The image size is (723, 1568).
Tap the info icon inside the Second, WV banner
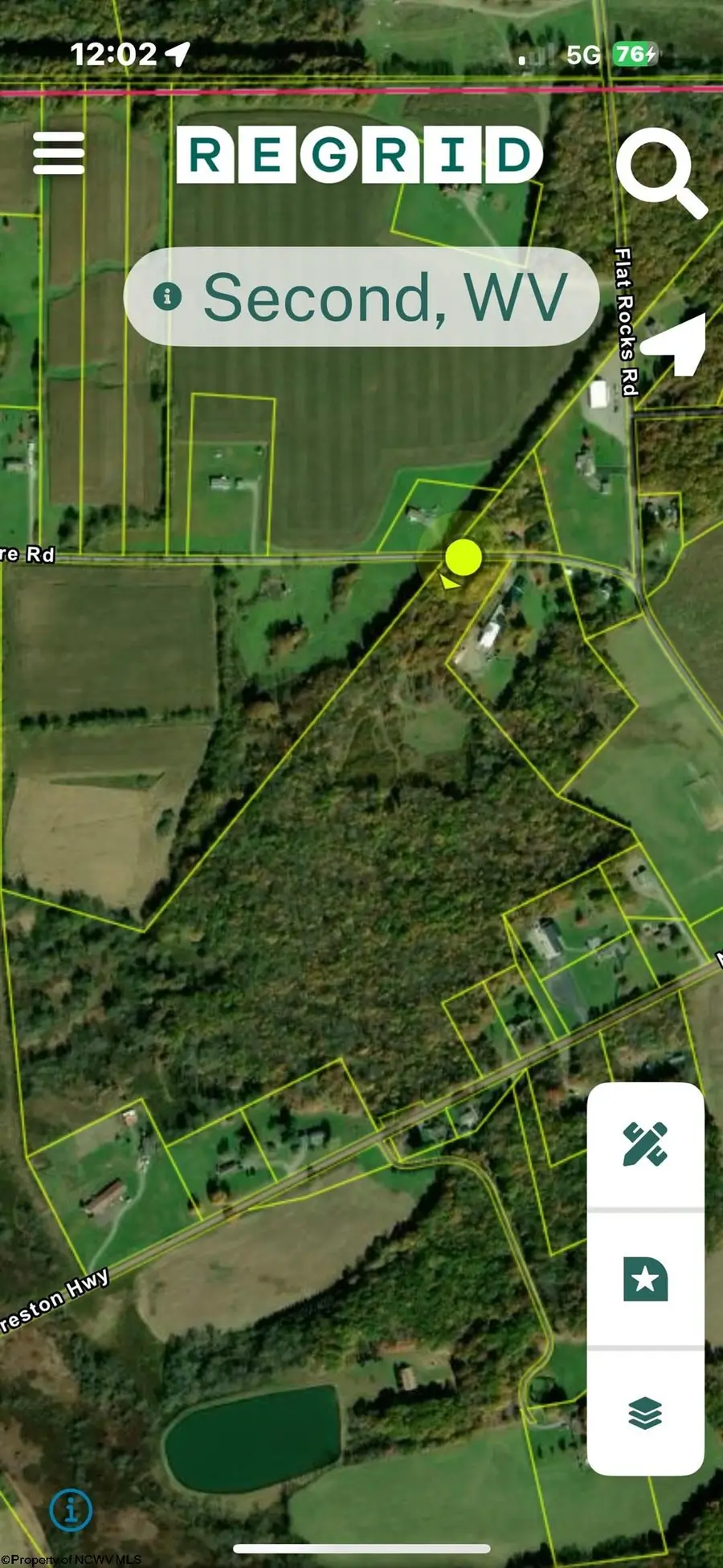[x=166, y=296]
